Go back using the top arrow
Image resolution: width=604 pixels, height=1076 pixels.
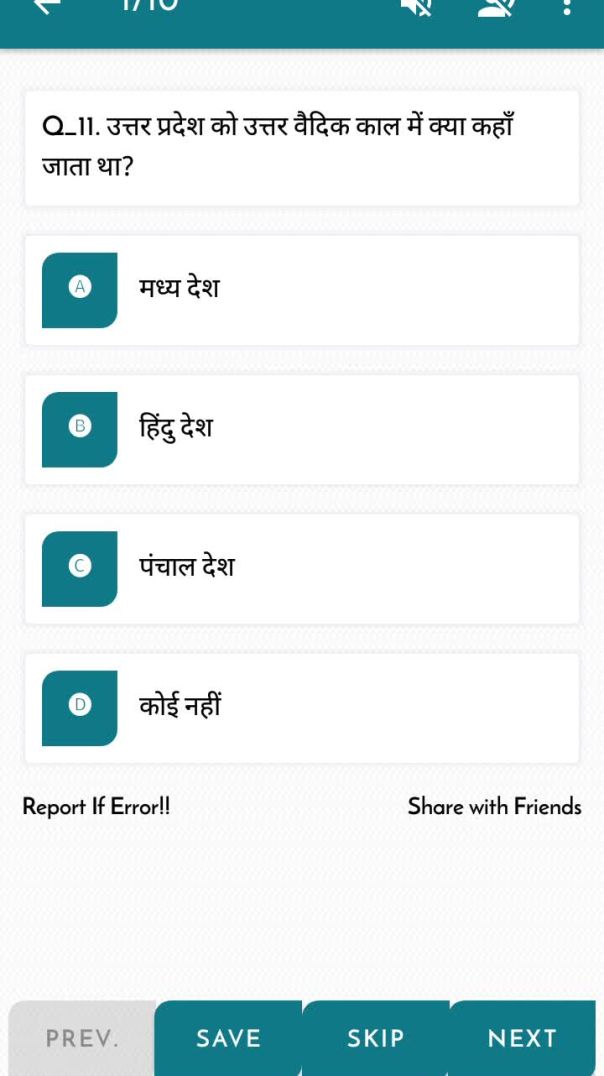click(x=47, y=6)
